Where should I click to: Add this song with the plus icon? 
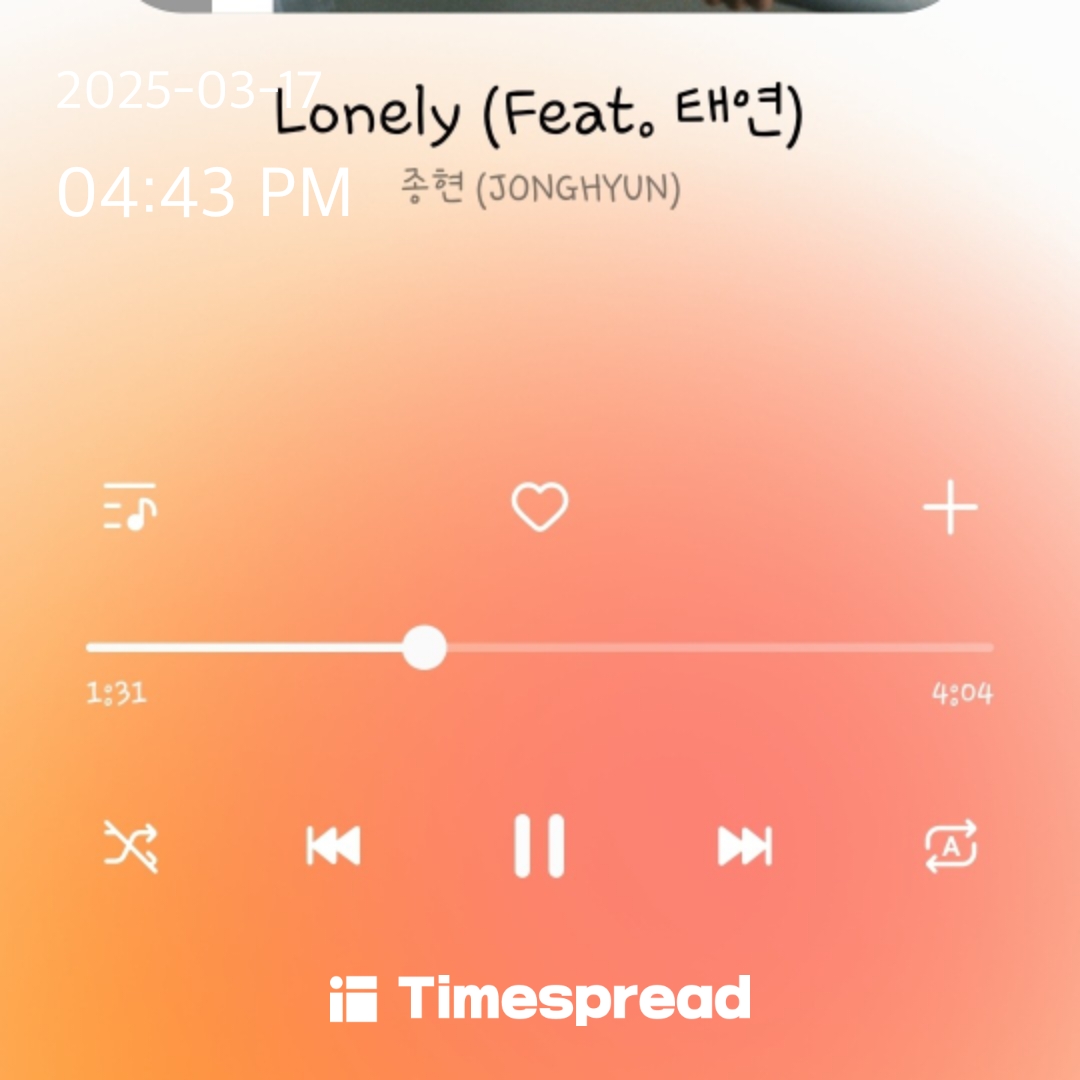[x=949, y=507]
